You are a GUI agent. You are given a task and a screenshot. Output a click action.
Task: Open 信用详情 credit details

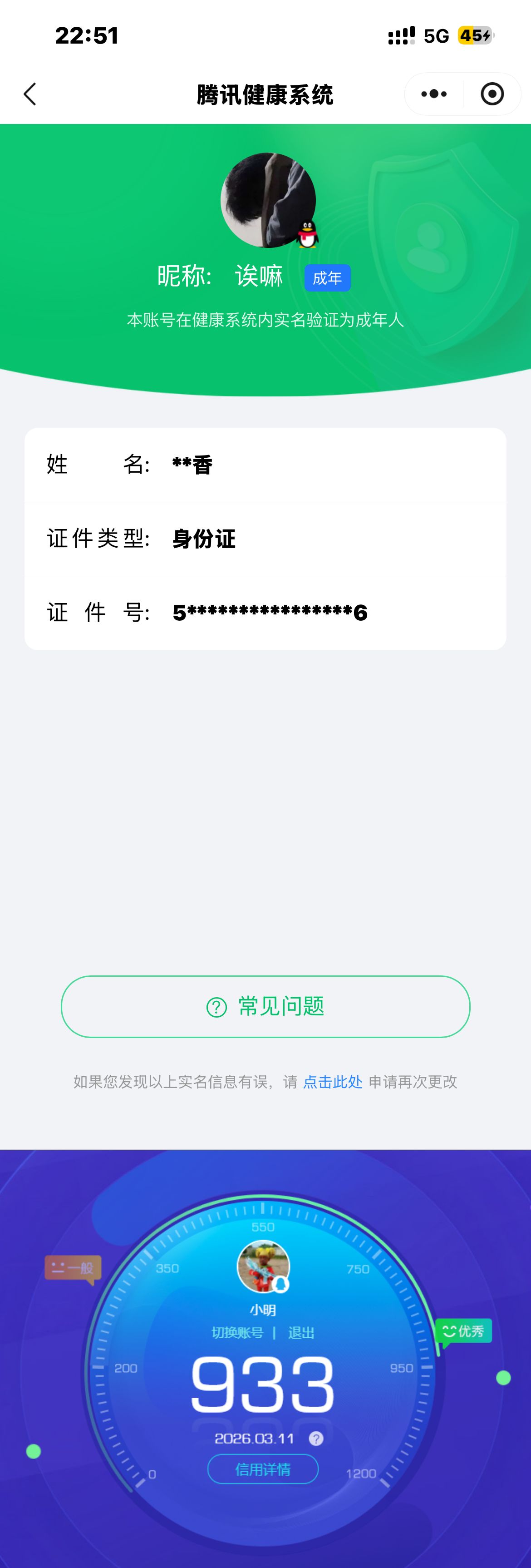263,1469
